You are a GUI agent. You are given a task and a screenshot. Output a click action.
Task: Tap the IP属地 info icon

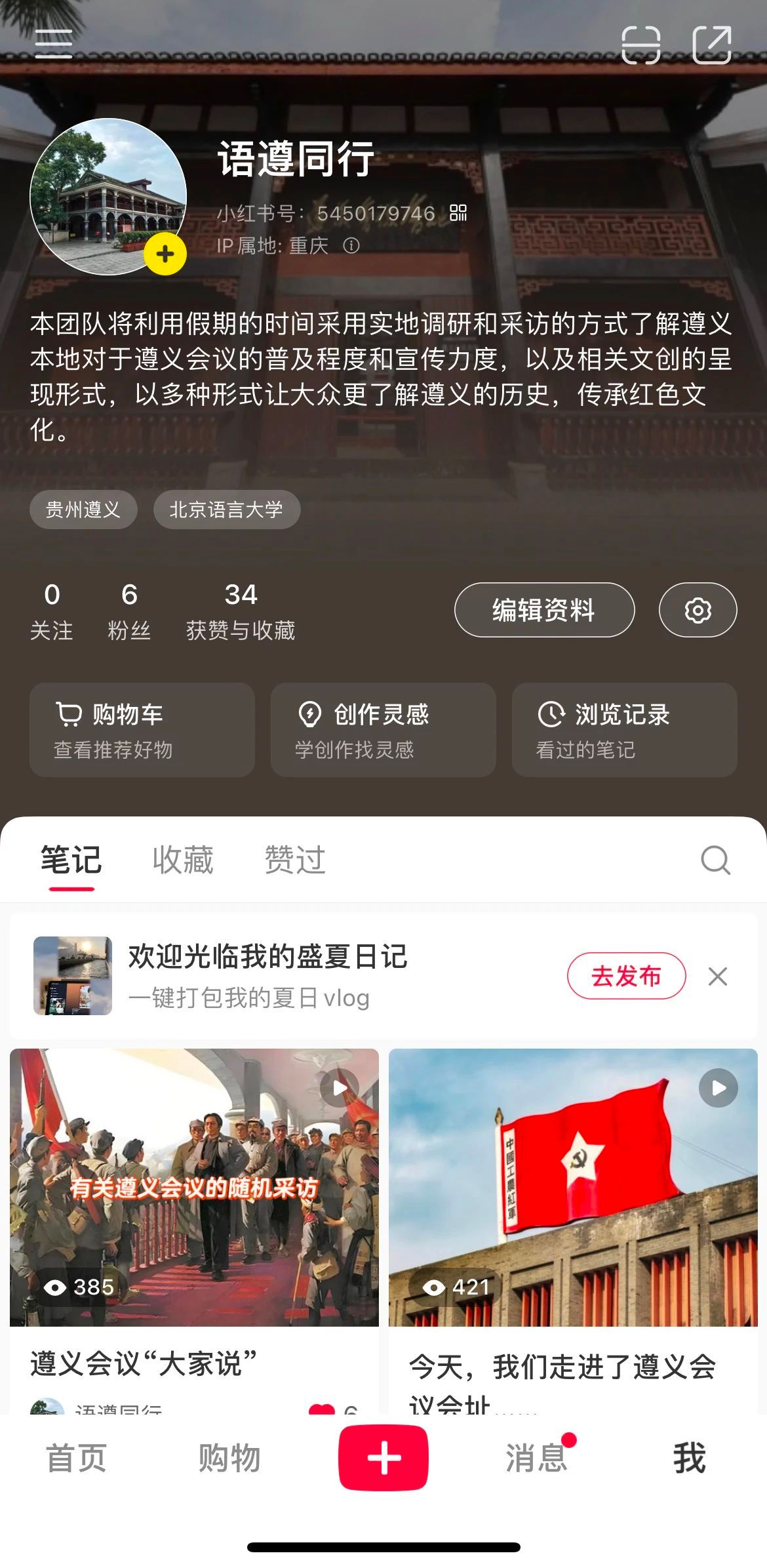tap(351, 245)
